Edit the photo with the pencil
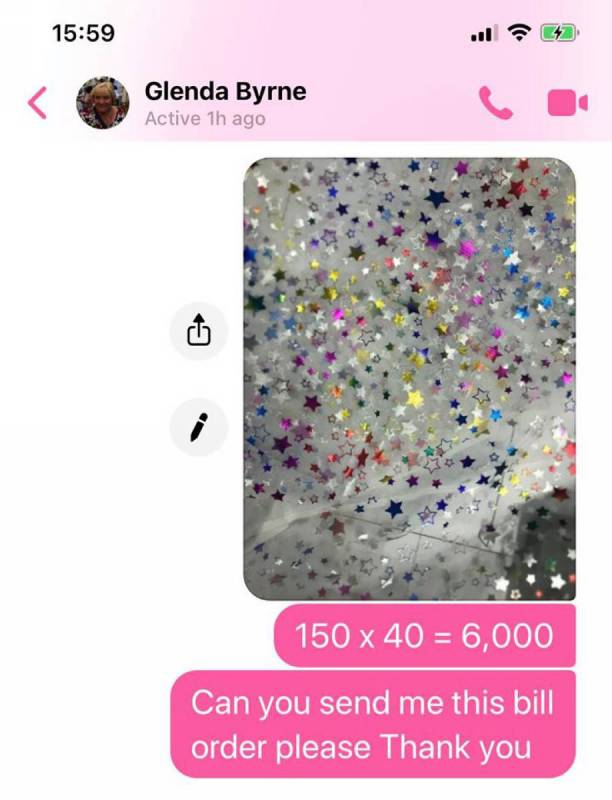The height and width of the screenshot is (800, 612). click(x=200, y=427)
